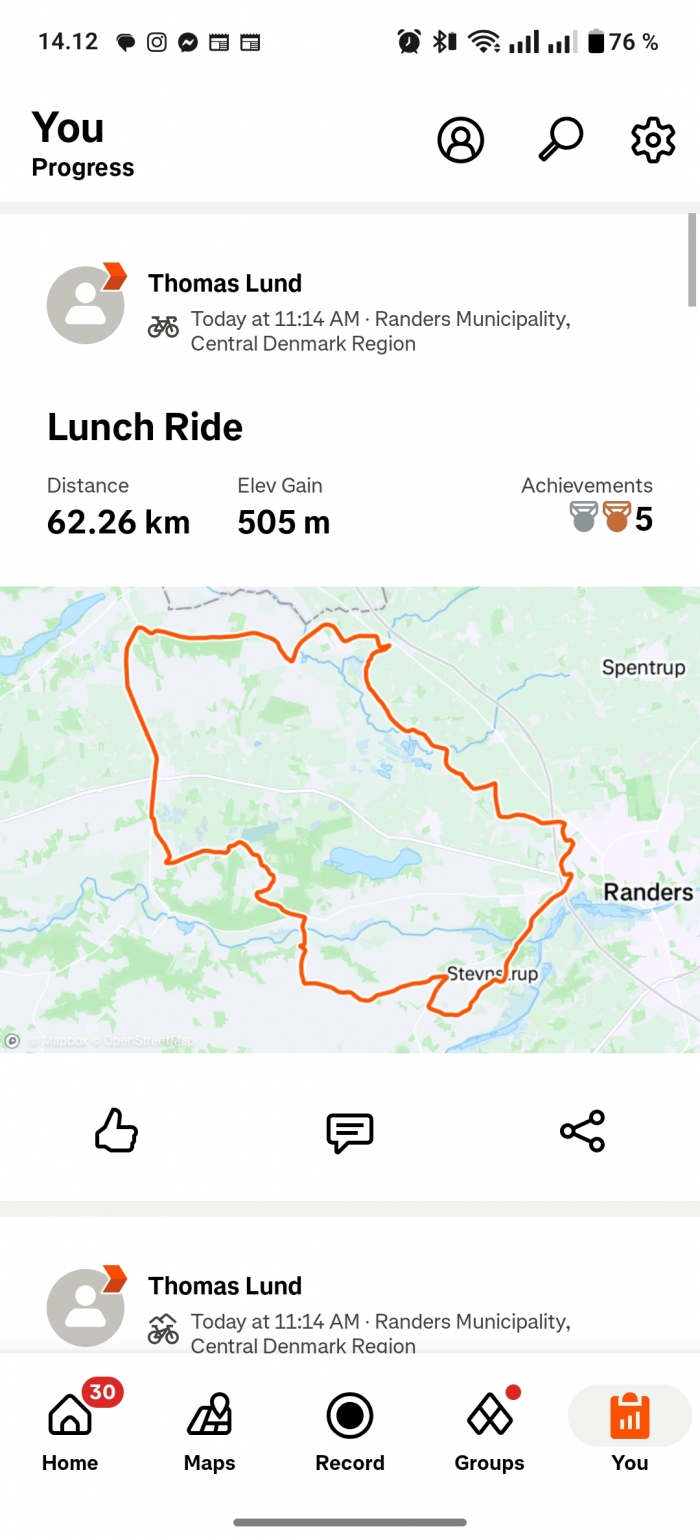Give kudos to the Lunch Ride
This screenshot has height=1540, width=700.
pos(116,1131)
